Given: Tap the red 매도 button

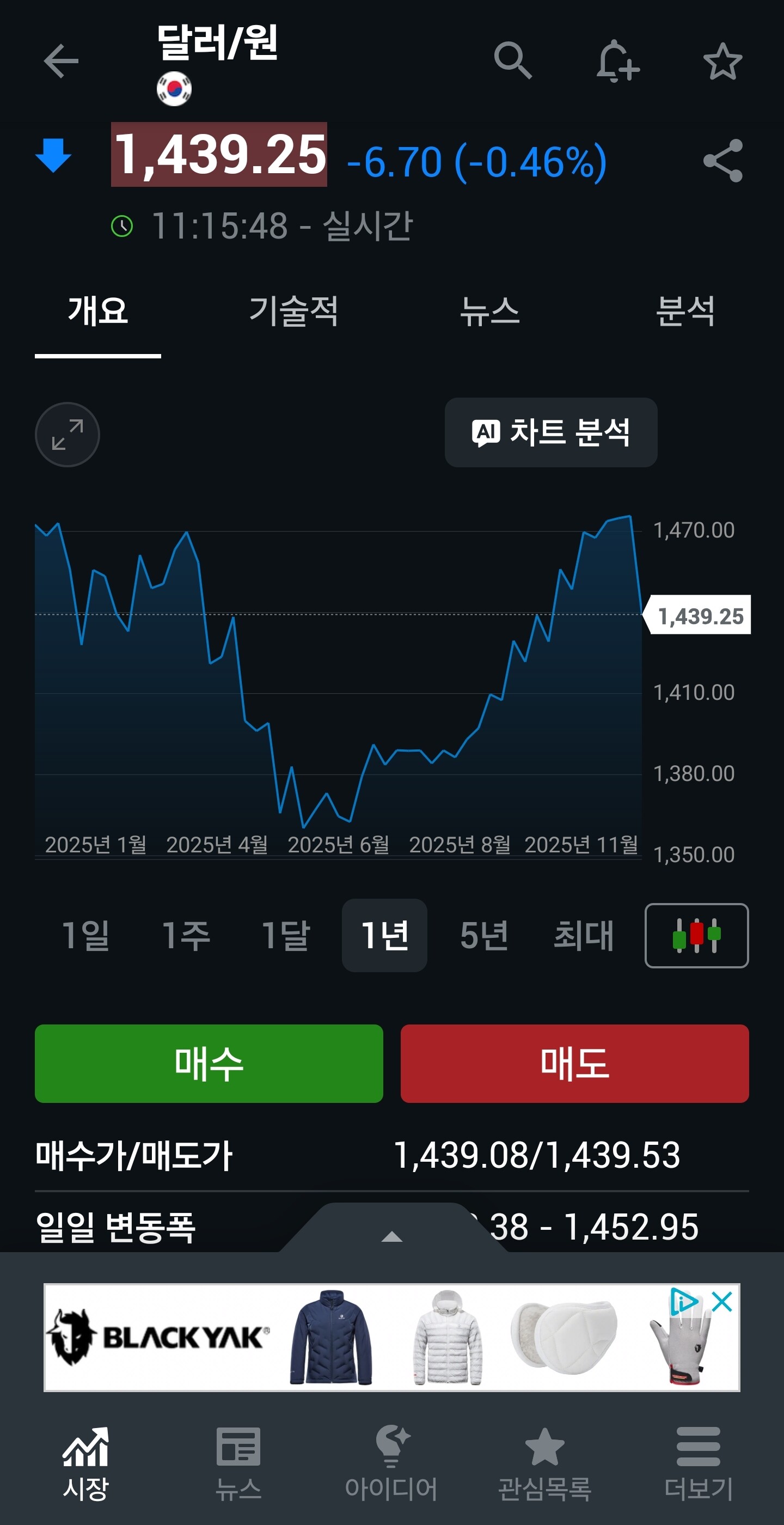Looking at the screenshot, I should (574, 1063).
